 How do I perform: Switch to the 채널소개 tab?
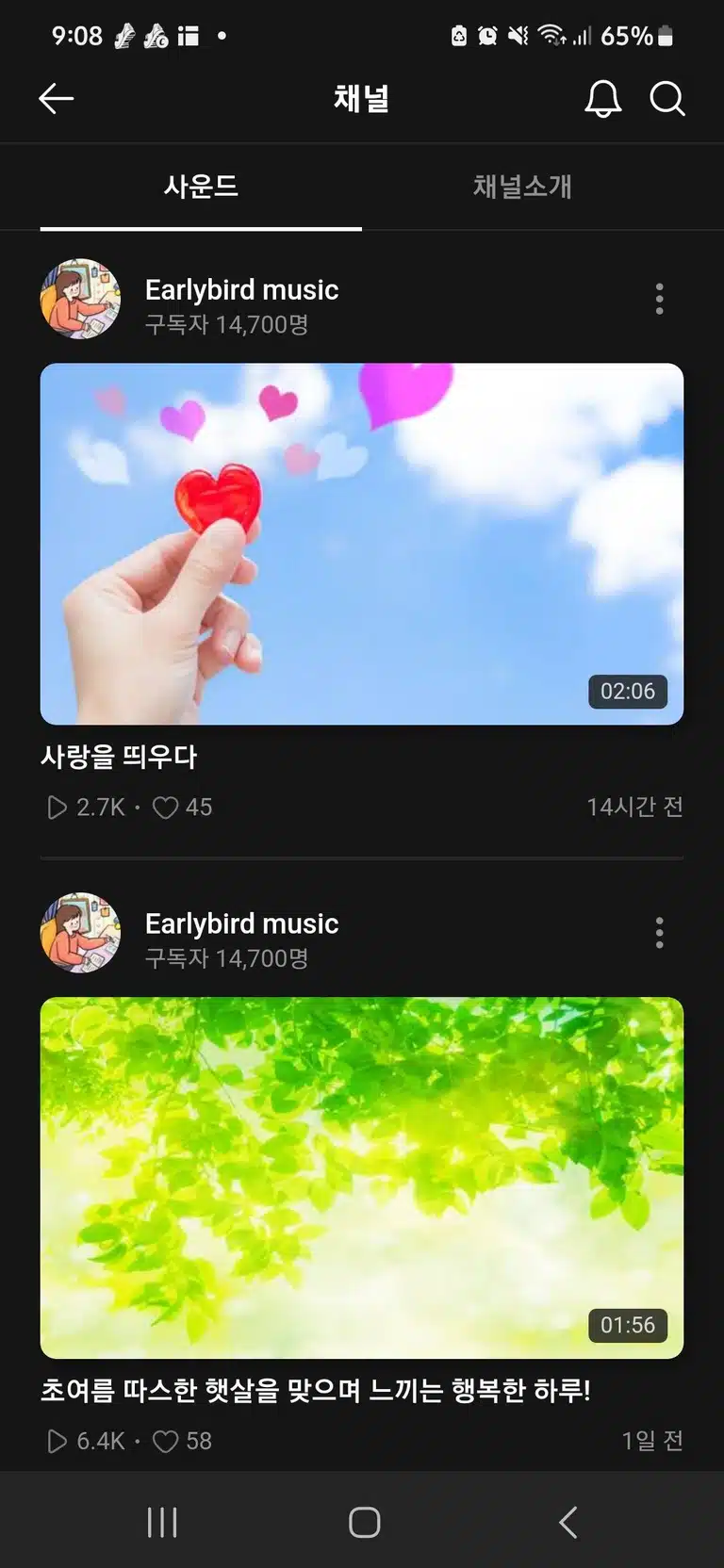[522, 187]
